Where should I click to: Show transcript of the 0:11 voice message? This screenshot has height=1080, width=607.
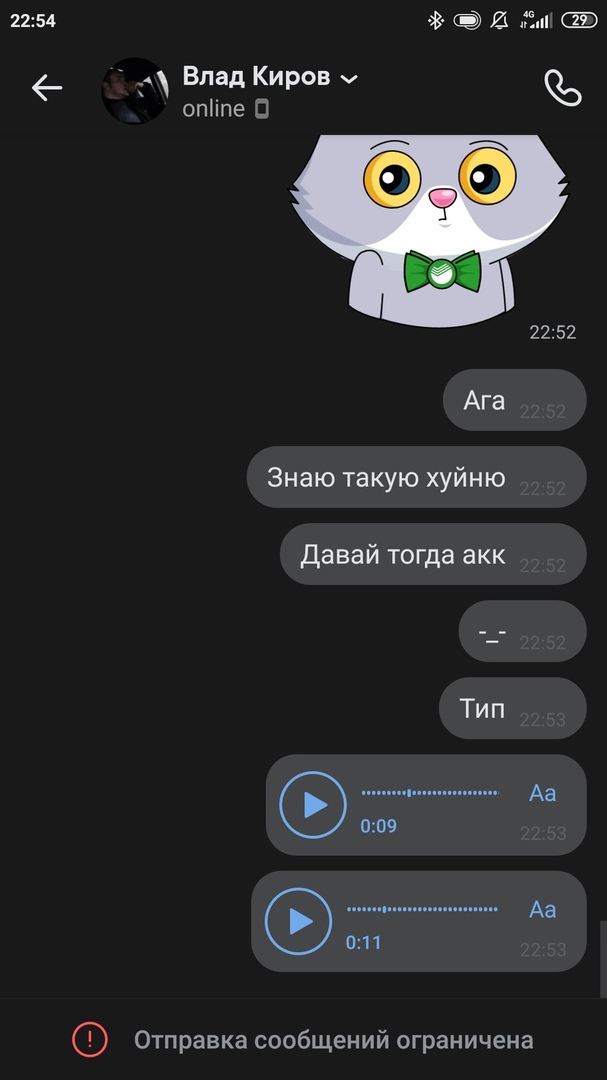point(542,910)
